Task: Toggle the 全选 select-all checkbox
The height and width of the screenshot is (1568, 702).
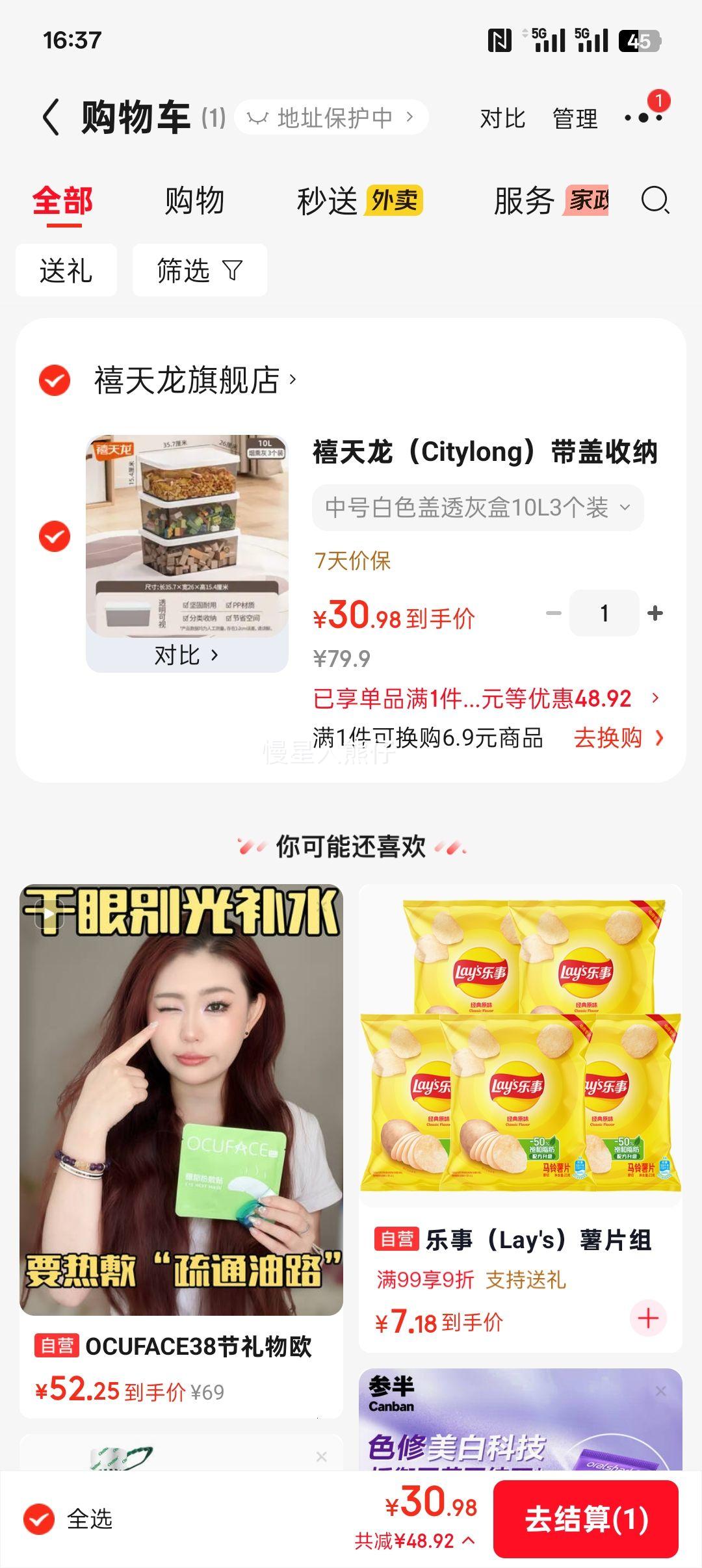Action: tap(40, 1519)
